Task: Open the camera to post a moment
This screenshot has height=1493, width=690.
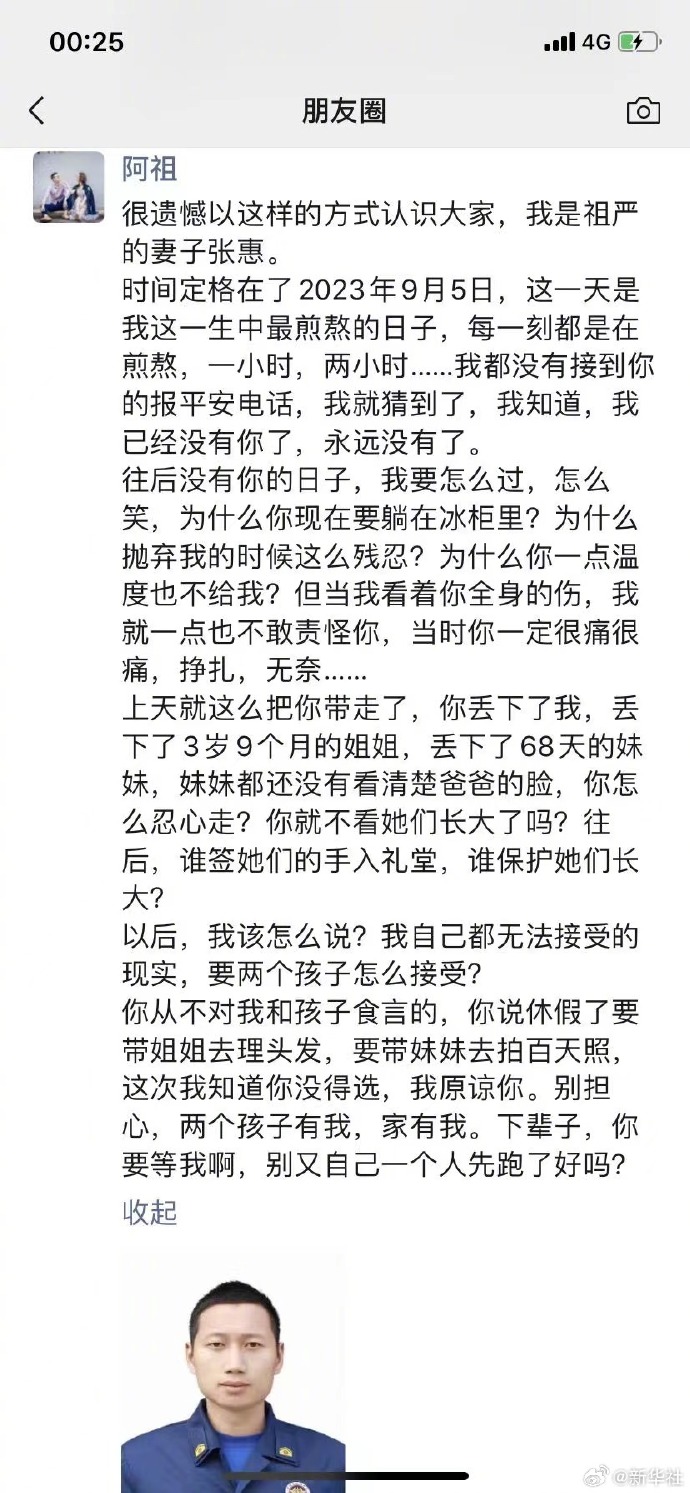Action: coord(643,110)
